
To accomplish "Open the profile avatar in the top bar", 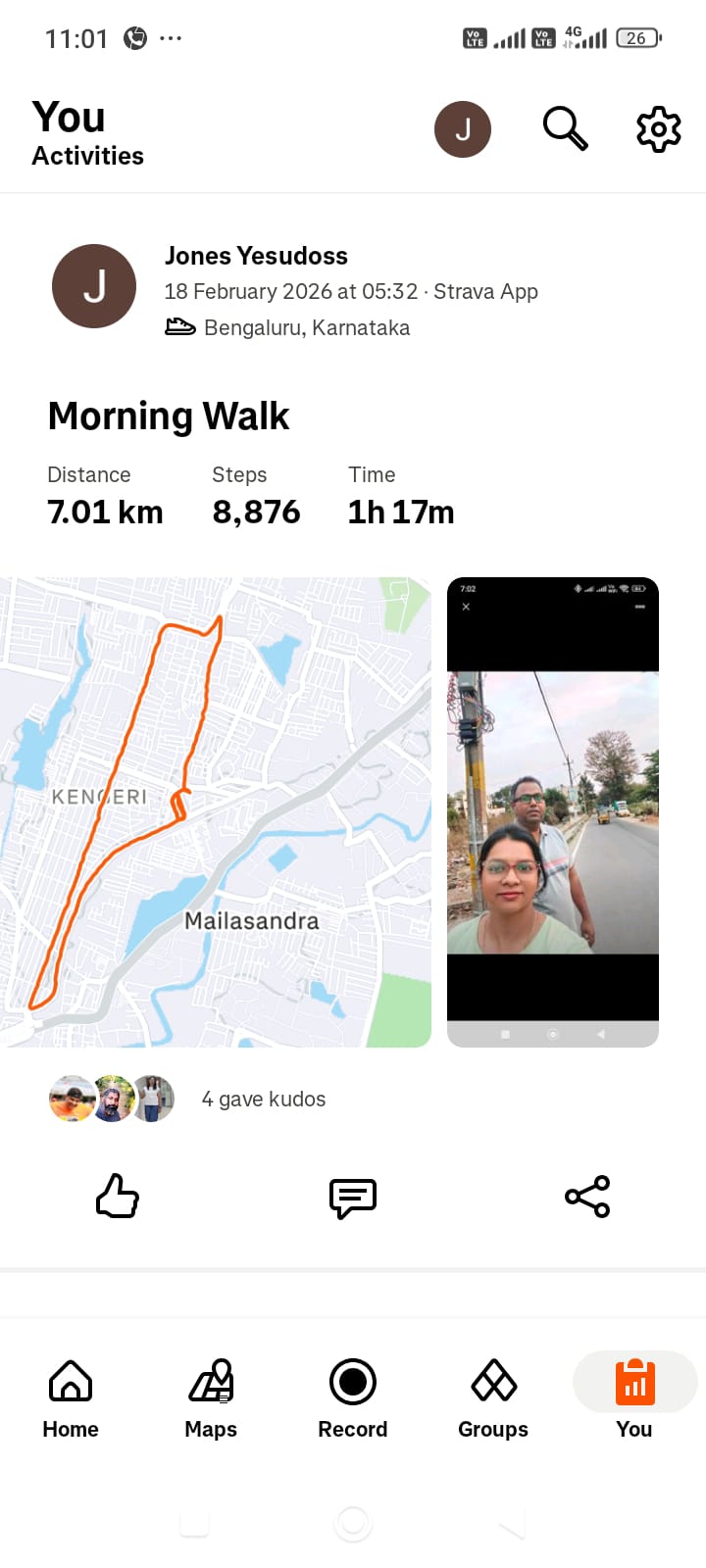I will point(463,129).
